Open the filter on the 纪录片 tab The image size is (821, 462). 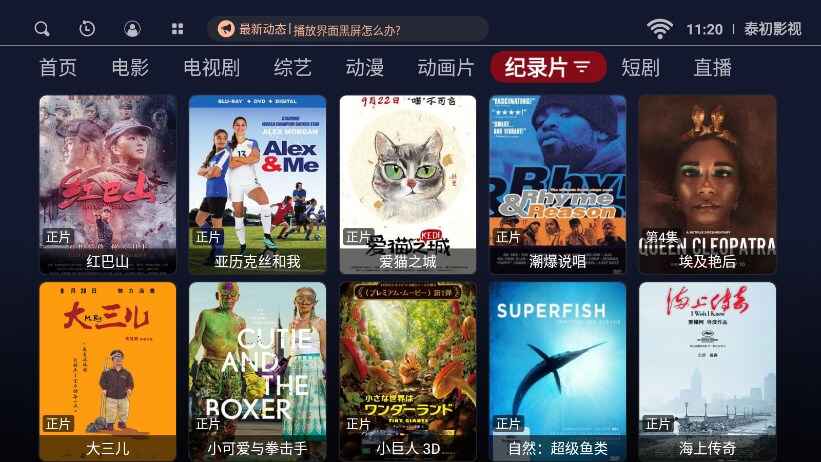(x=583, y=68)
